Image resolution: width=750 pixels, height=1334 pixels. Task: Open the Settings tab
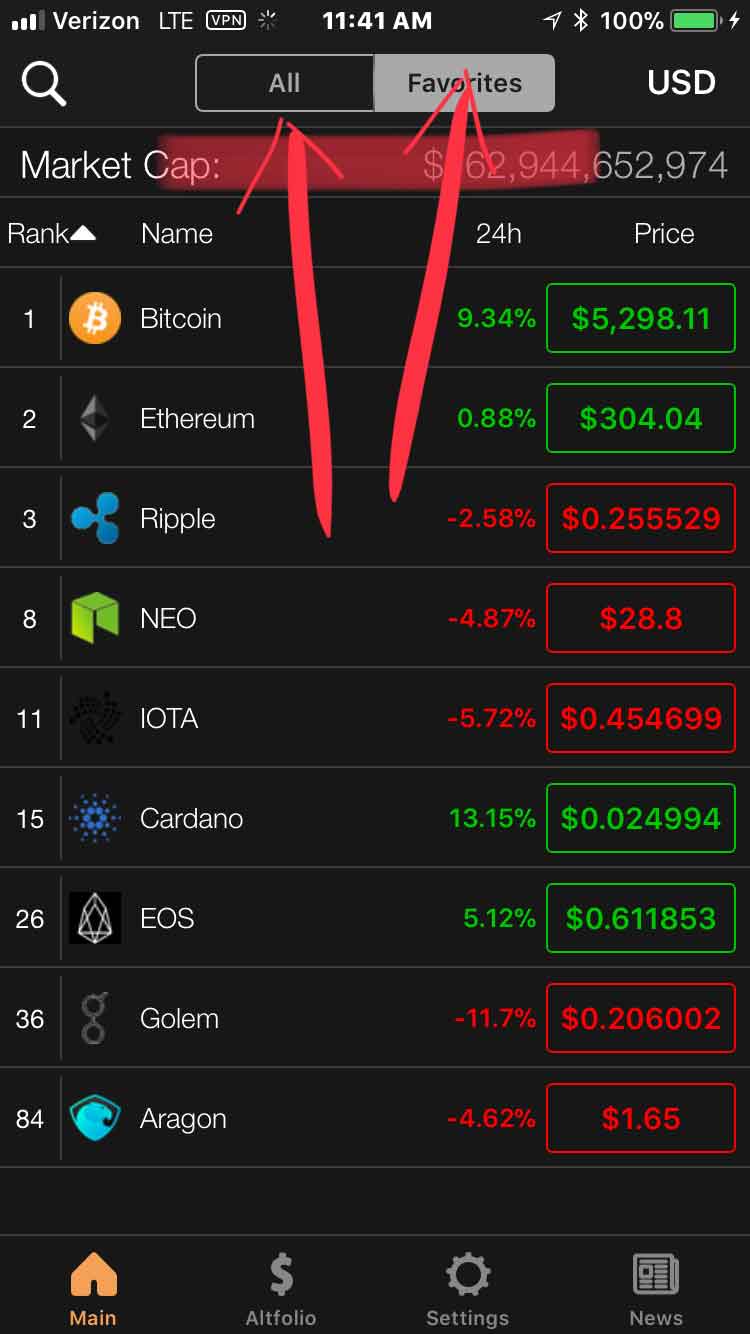click(468, 1288)
